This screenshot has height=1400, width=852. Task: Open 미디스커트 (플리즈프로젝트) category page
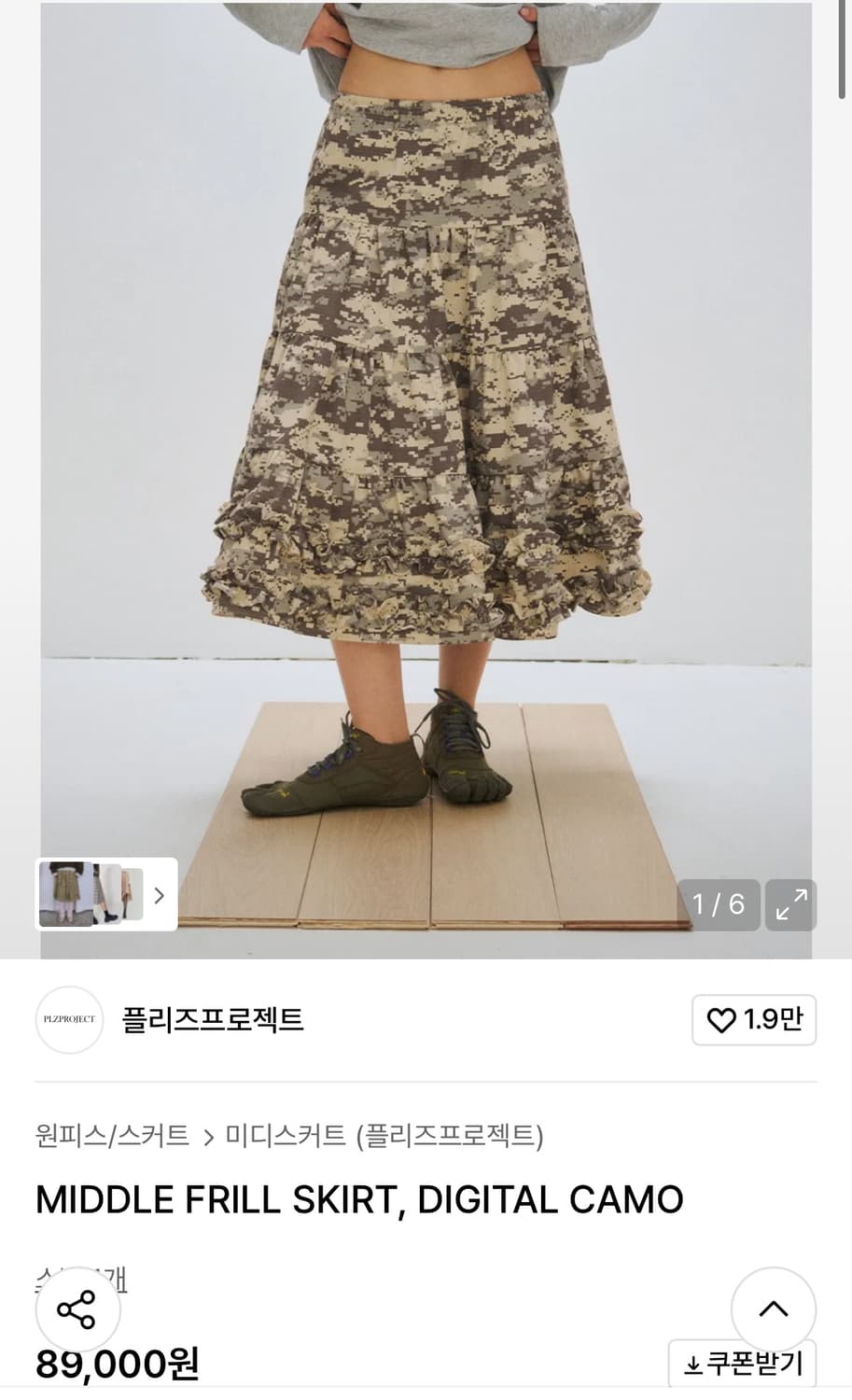[x=385, y=1136]
